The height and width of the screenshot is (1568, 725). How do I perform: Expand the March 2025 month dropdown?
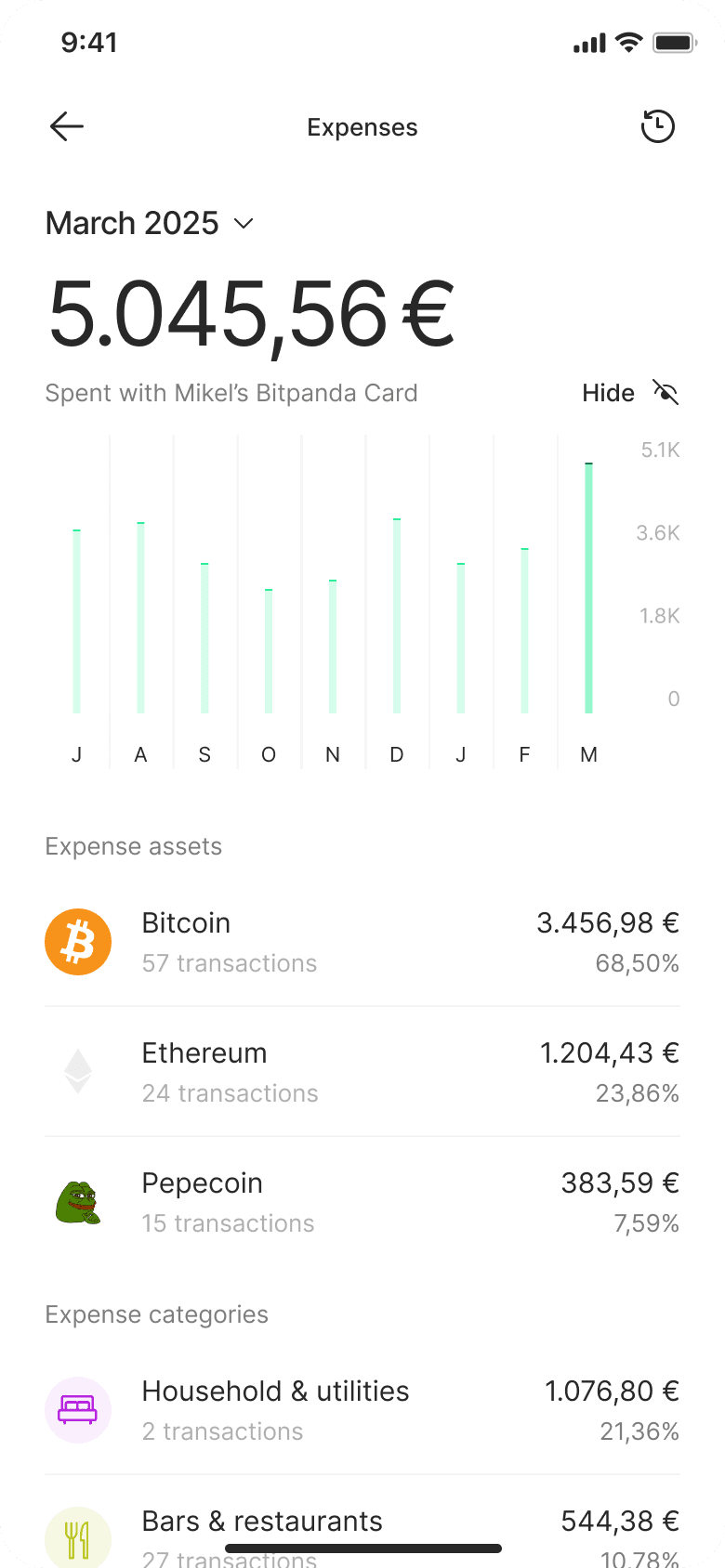pos(150,224)
